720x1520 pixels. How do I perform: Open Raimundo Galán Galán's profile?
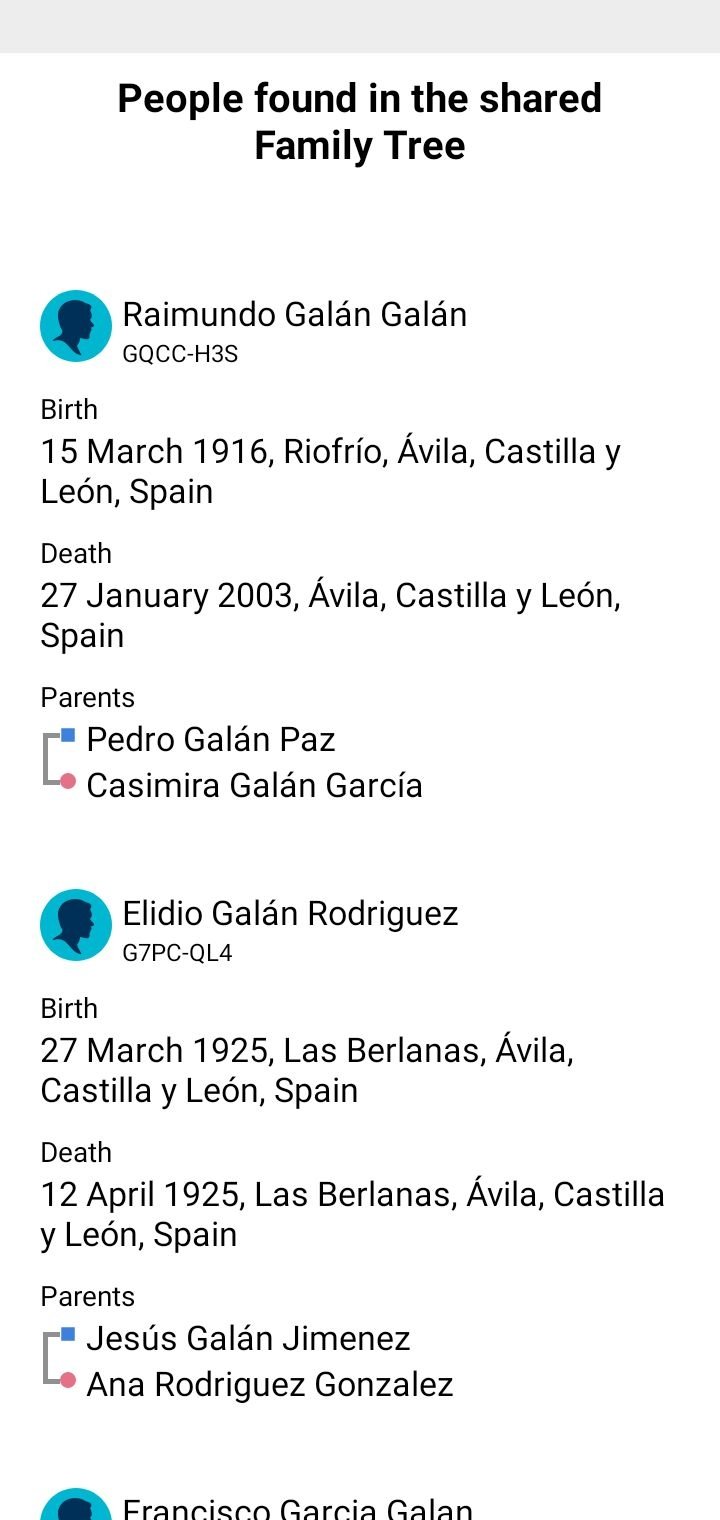(x=294, y=315)
